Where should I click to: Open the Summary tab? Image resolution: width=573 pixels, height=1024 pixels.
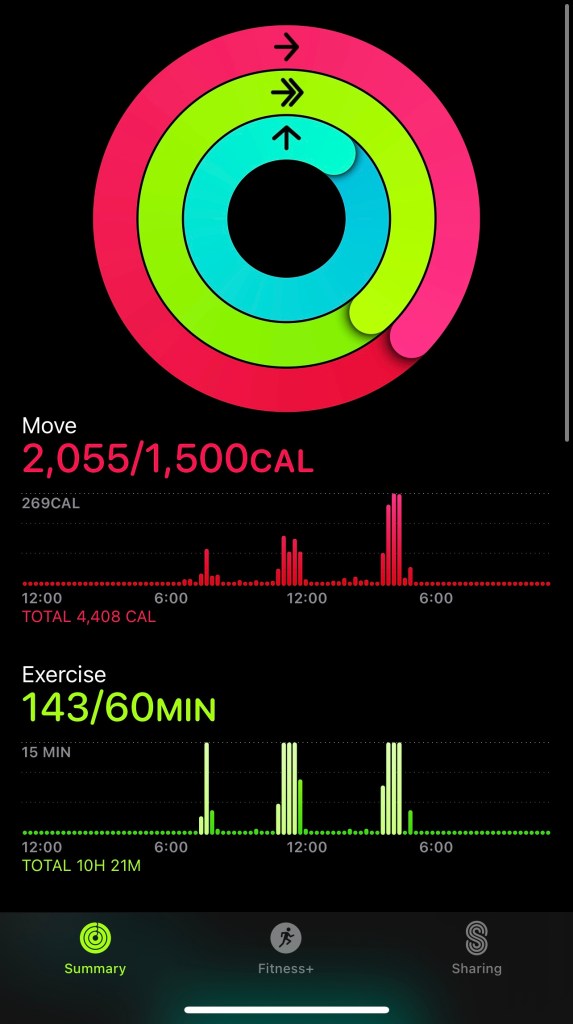[95, 948]
